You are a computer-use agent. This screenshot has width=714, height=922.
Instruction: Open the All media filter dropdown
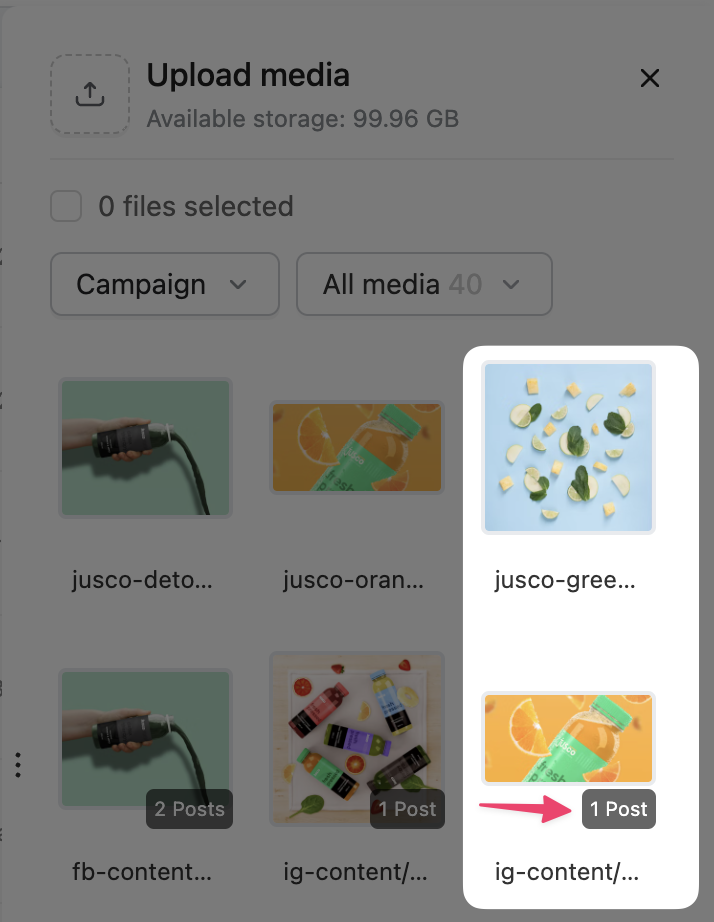click(424, 284)
